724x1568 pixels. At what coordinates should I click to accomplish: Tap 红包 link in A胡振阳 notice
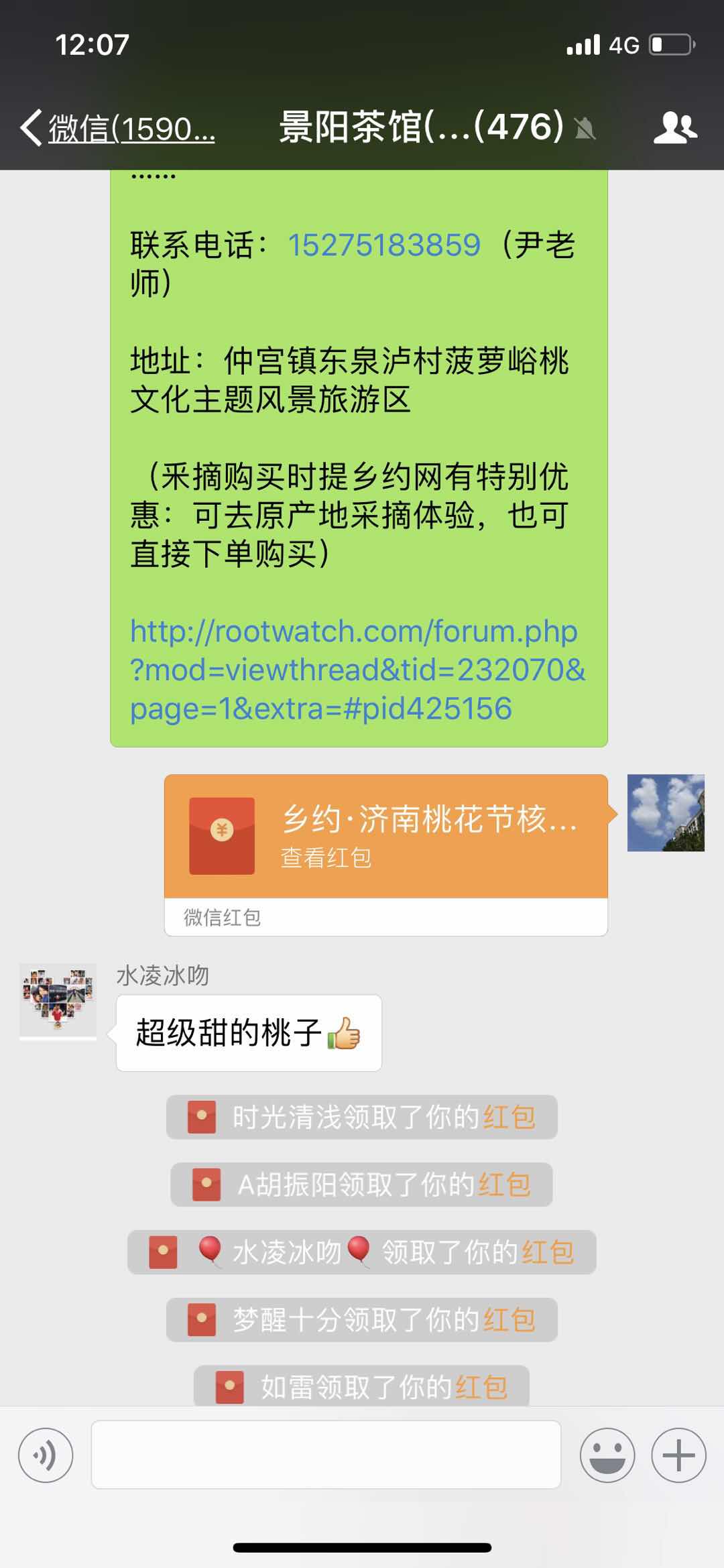point(504,1185)
